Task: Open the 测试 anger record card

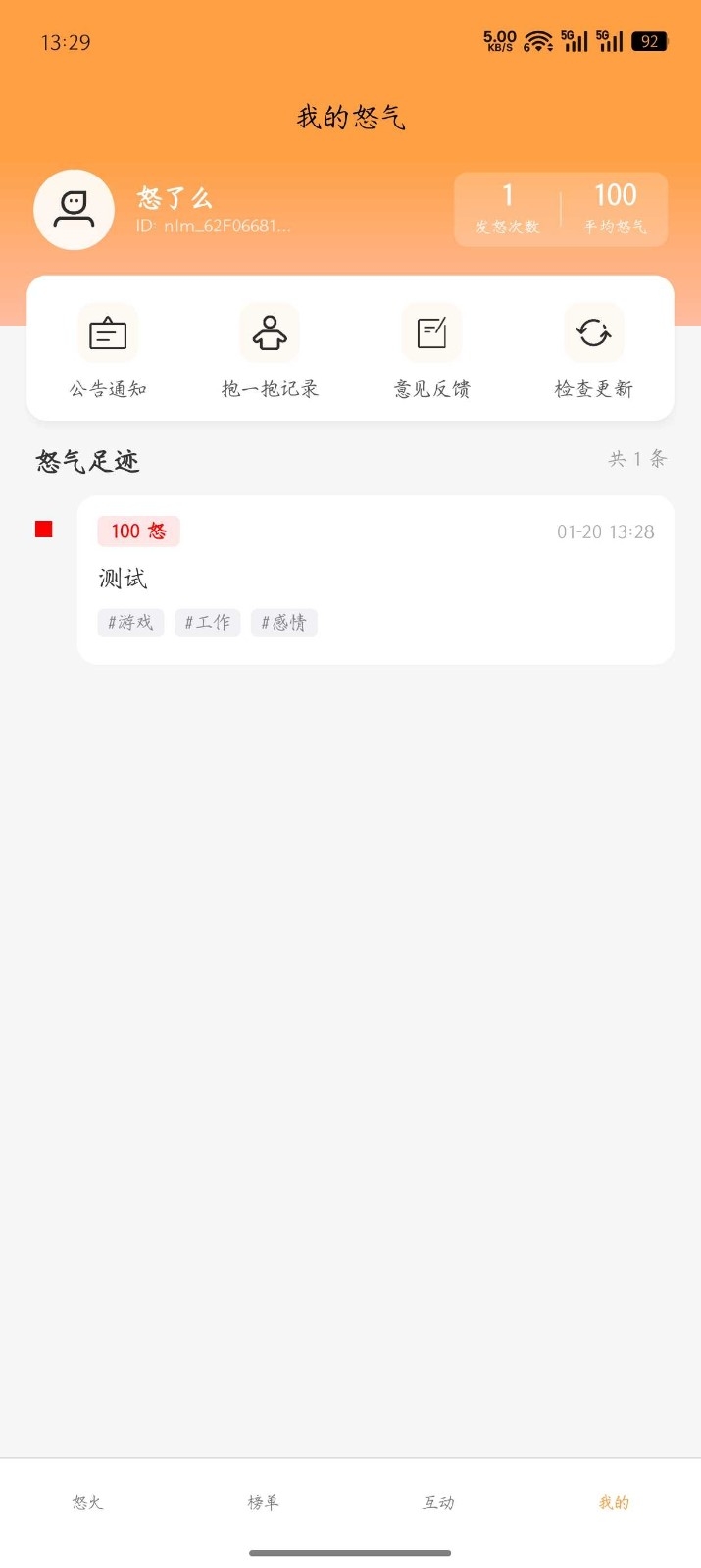Action: pos(375,579)
